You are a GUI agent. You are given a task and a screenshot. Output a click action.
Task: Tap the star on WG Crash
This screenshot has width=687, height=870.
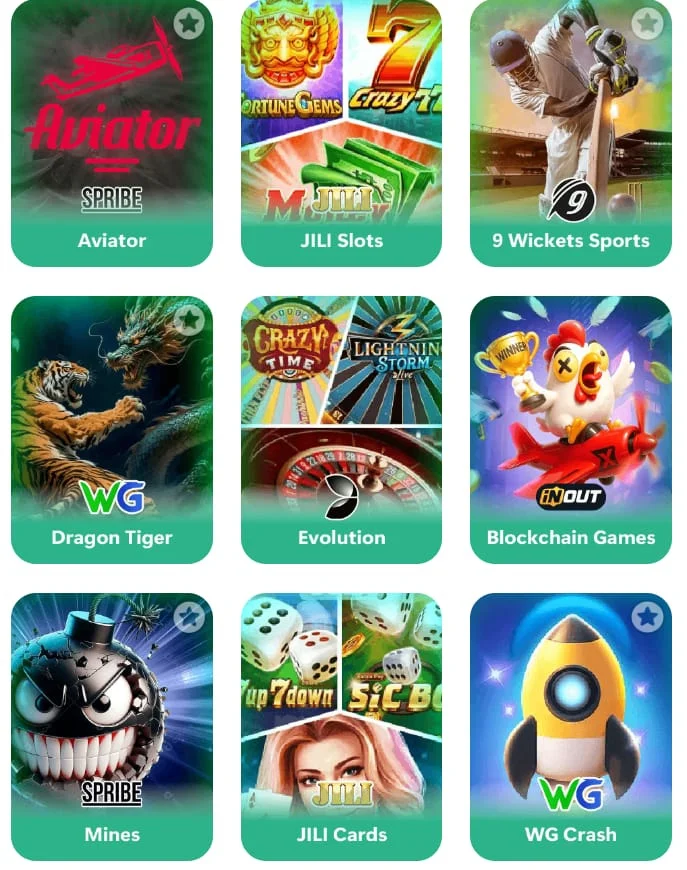(647, 617)
